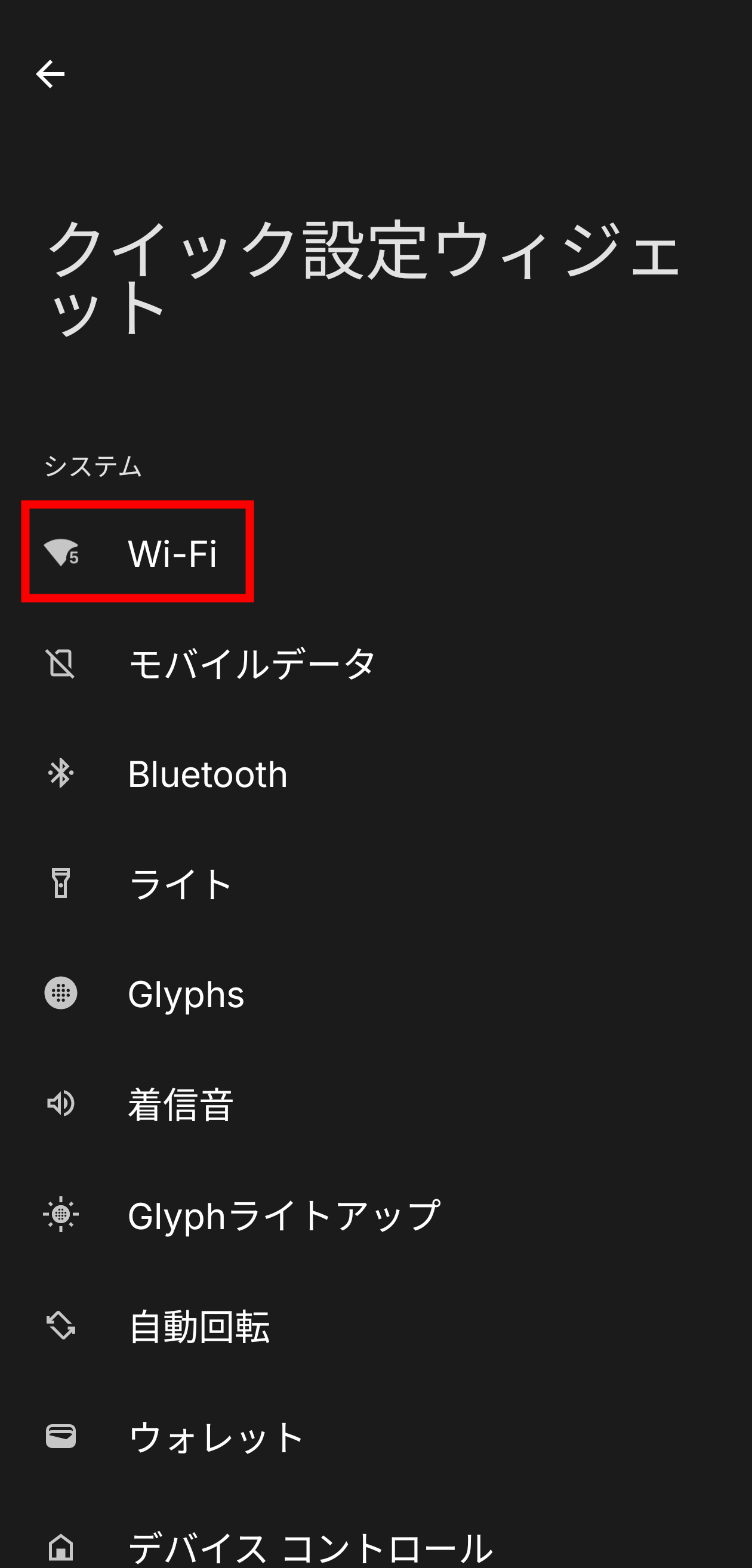Image resolution: width=752 pixels, height=1568 pixels.
Task: Pick the ウォレット wallet option
Action: 215,1437
